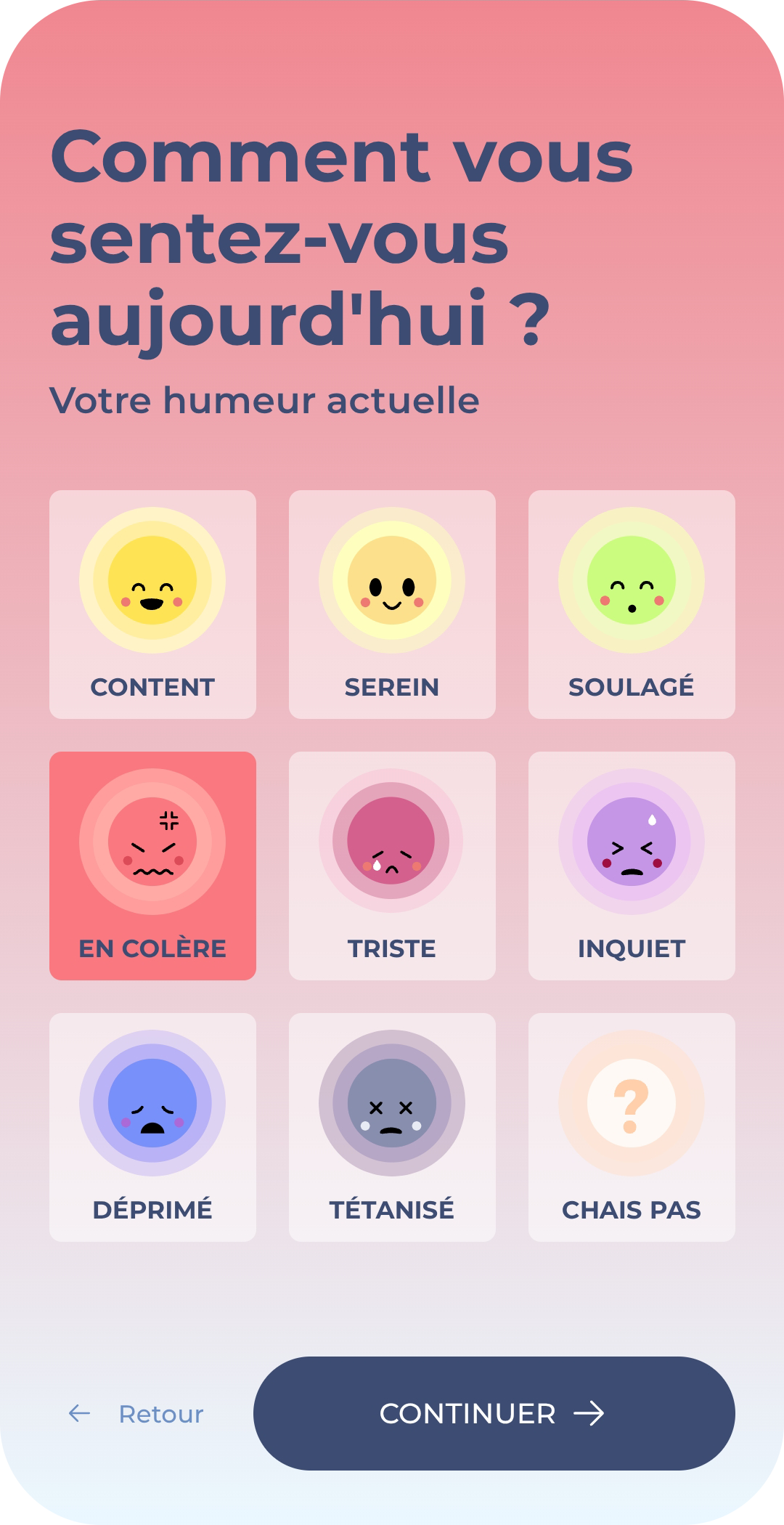Toggle the TRISTE mood card selection
Image resolution: width=784 pixels, height=1525 pixels.
point(392,866)
